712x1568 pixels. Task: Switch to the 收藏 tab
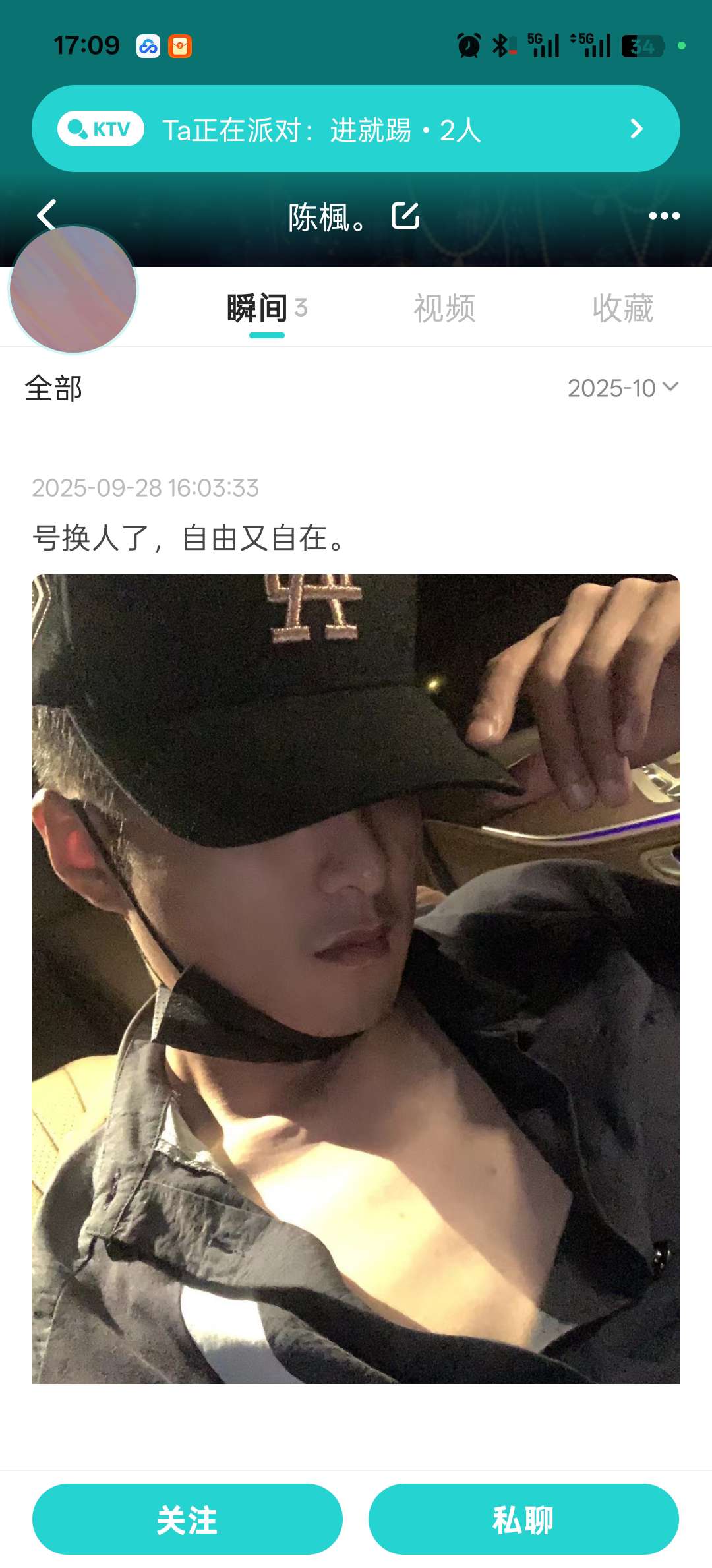coord(622,309)
